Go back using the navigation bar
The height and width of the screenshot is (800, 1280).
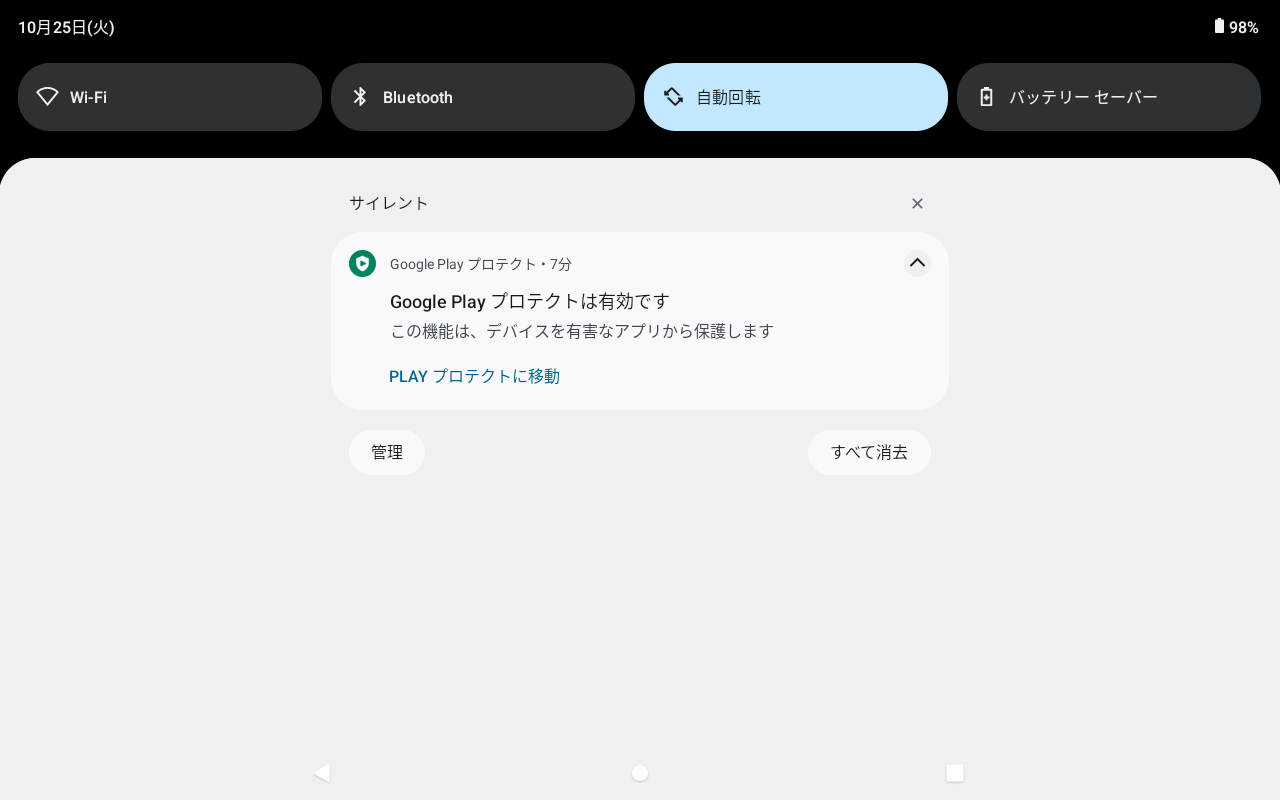pyautogui.click(x=322, y=773)
